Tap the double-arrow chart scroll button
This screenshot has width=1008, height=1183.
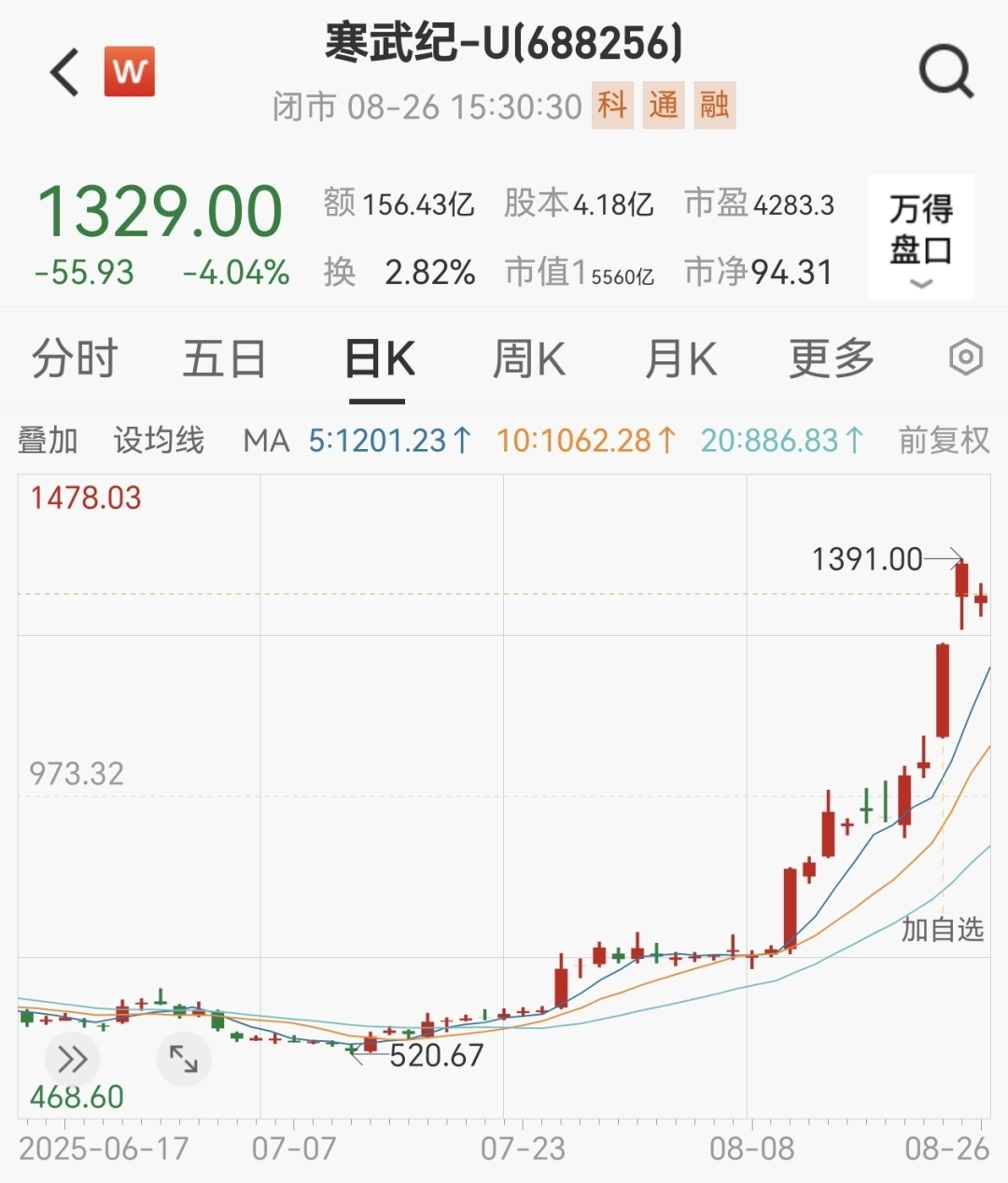coord(72,1059)
